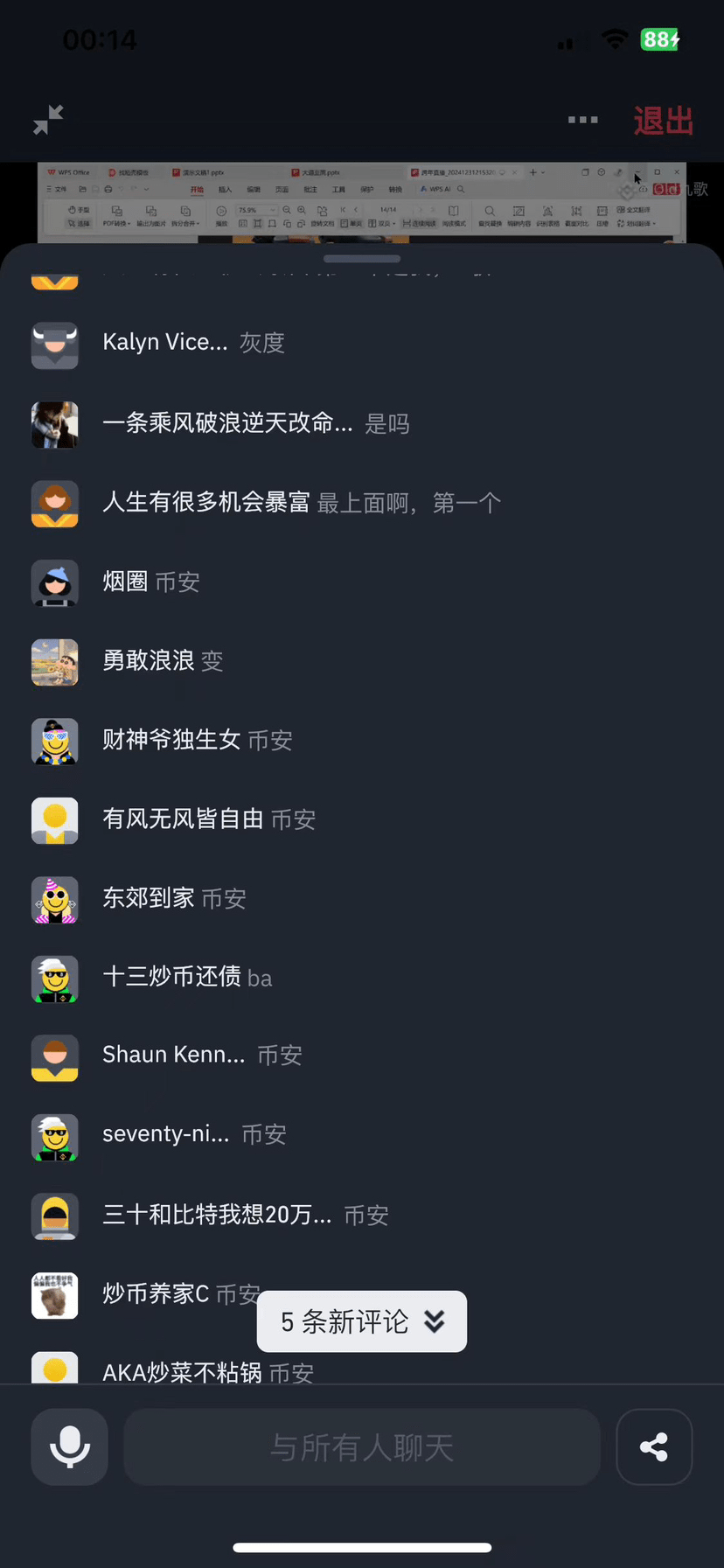
Task: Tap the 与所有人聊天 chat input field
Action: [362, 1447]
